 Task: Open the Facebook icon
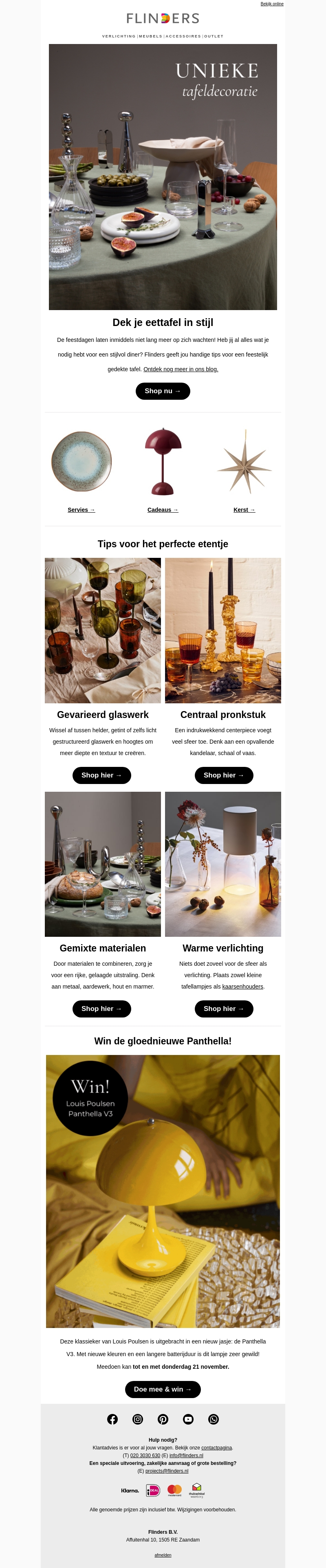112,1419
